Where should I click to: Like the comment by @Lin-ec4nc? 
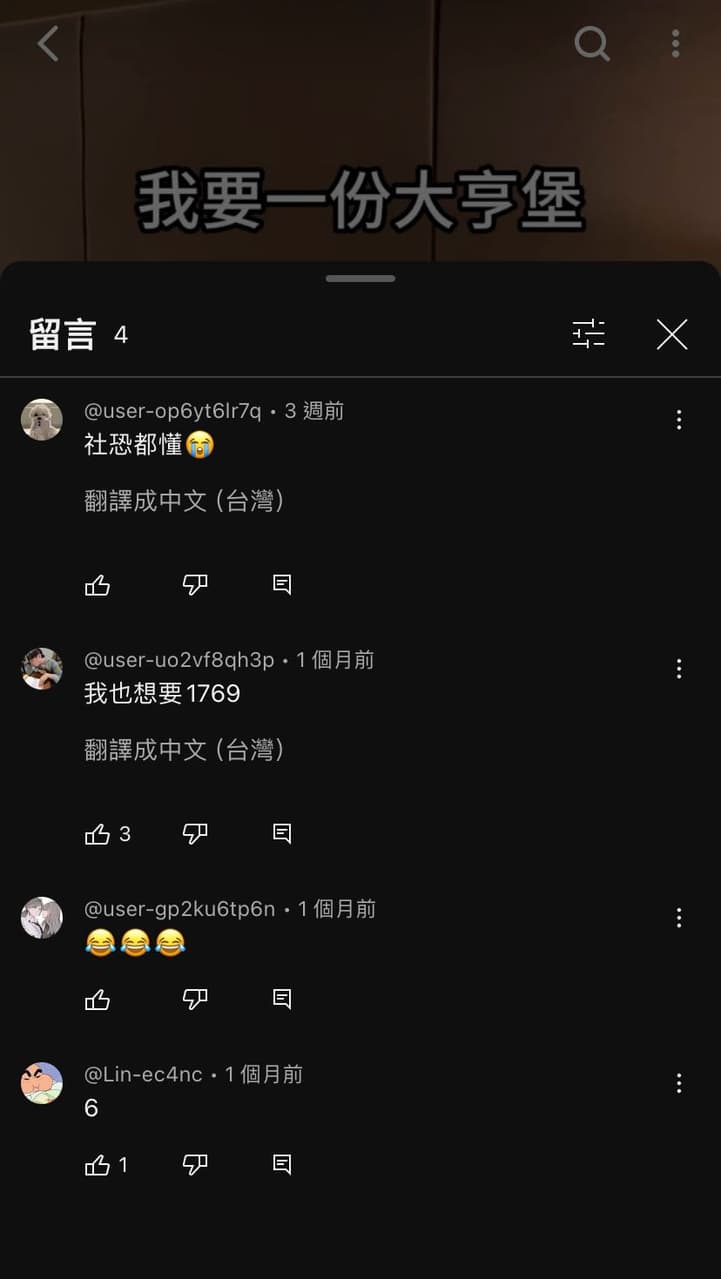click(x=98, y=1165)
